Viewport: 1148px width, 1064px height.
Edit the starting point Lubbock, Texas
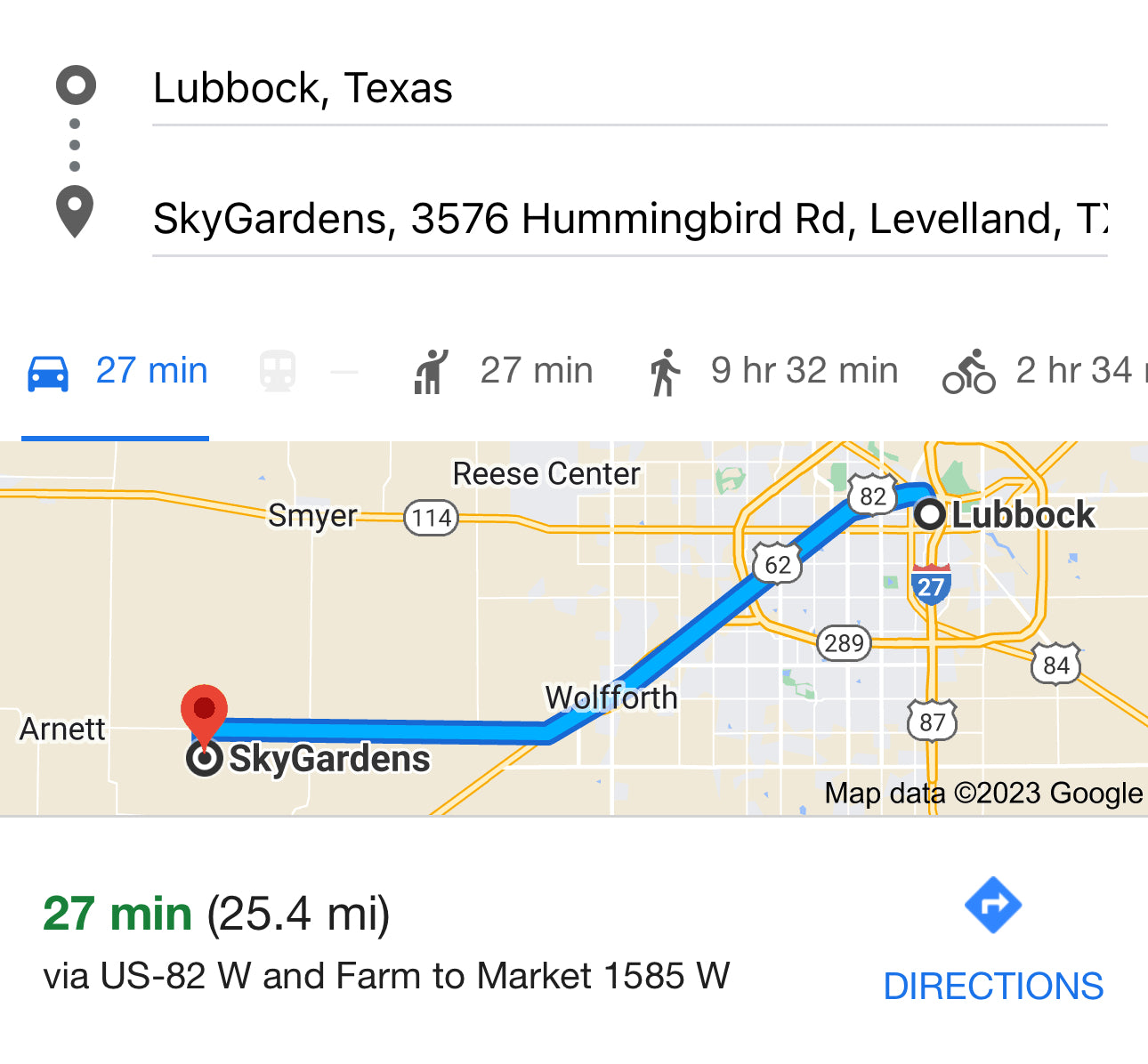pos(623,89)
